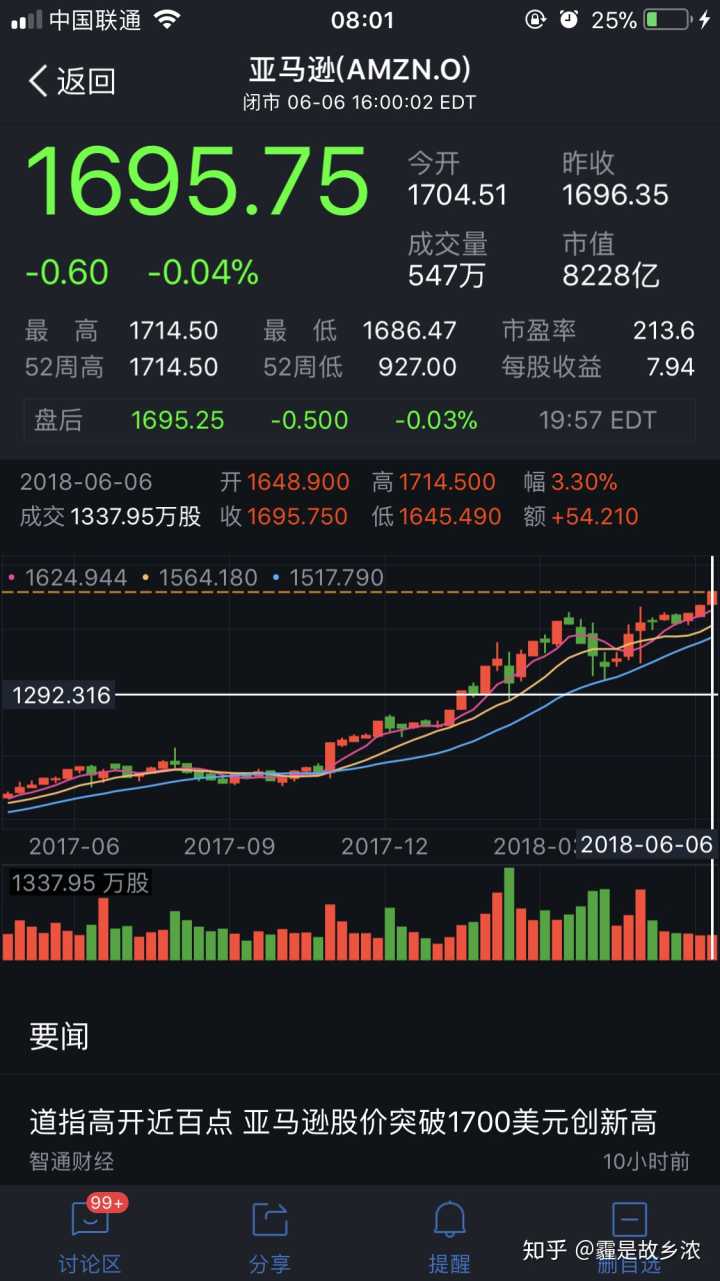Share this stock via 分享
Screen dimensions: 720x1281
tap(270, 1236)
